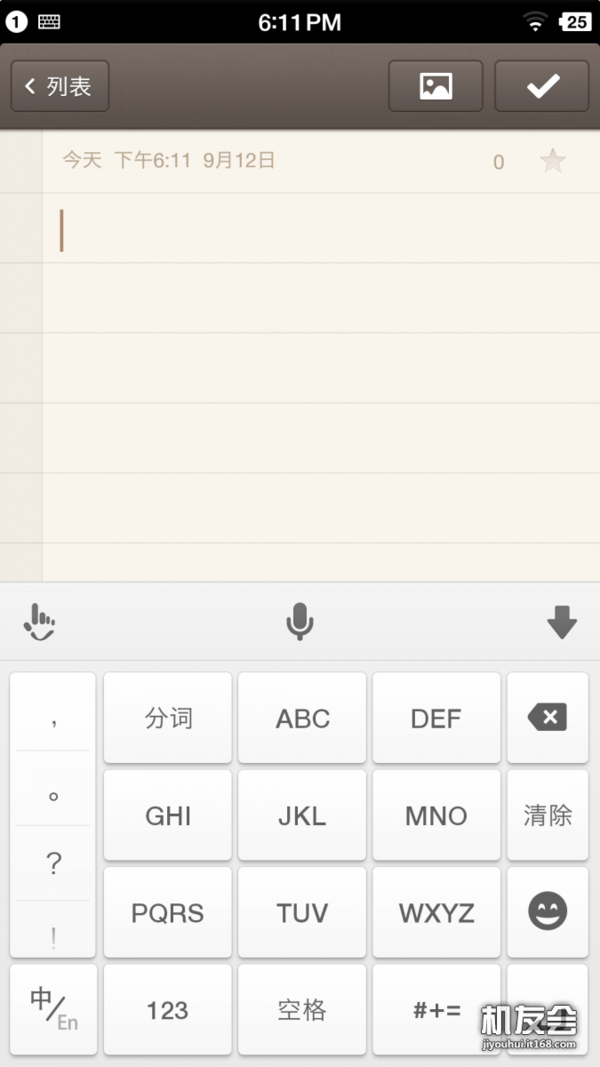Go back to the 列表 list

[60, 86]
